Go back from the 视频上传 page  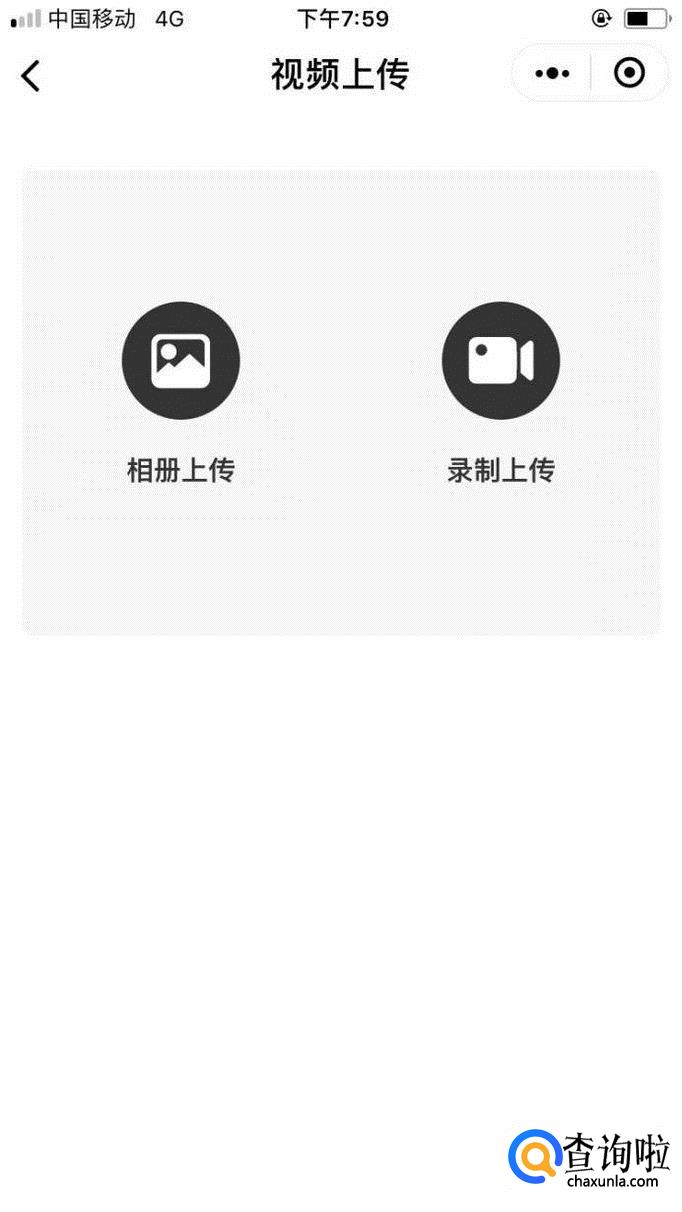[31, 75]
